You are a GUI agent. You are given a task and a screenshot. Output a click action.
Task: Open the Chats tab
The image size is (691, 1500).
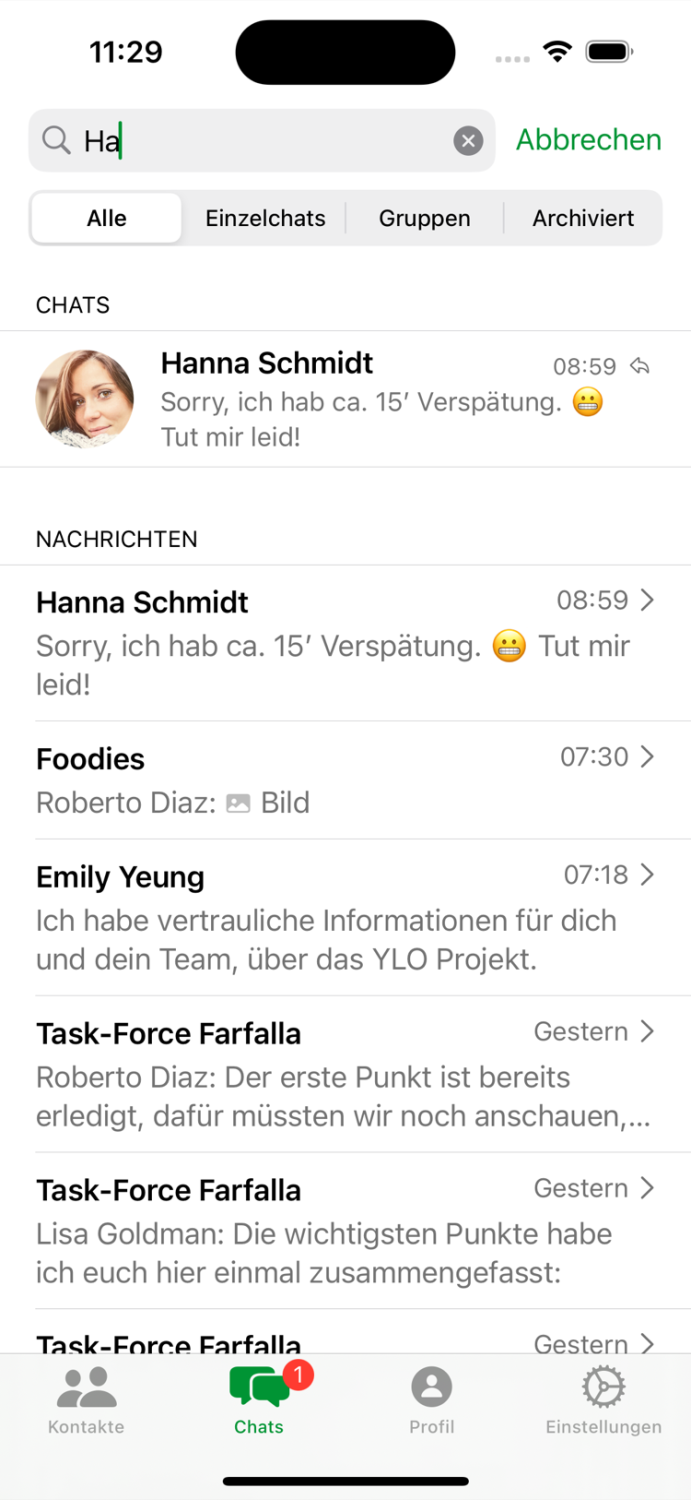[260, 1400]
